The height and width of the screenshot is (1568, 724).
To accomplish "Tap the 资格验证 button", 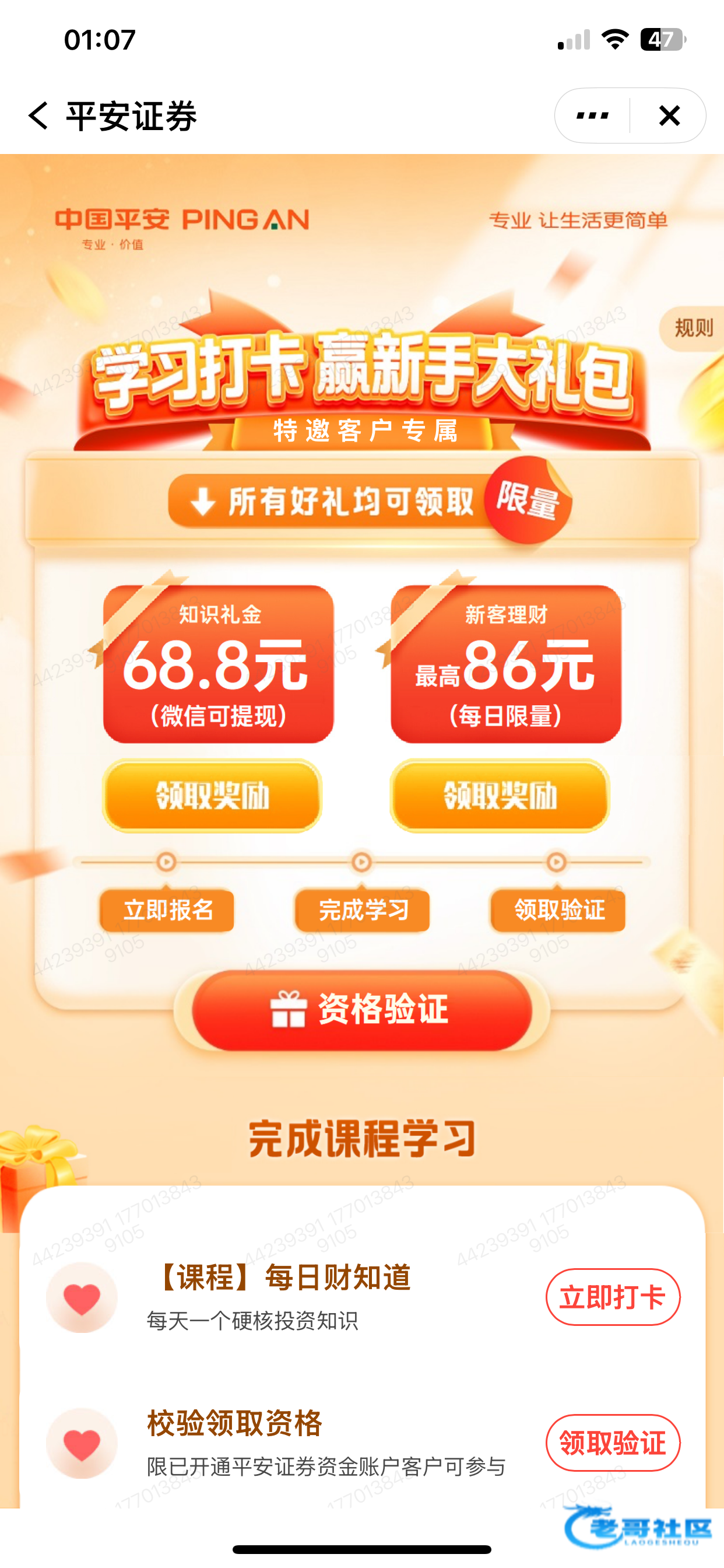I will tap(362, 1009).
